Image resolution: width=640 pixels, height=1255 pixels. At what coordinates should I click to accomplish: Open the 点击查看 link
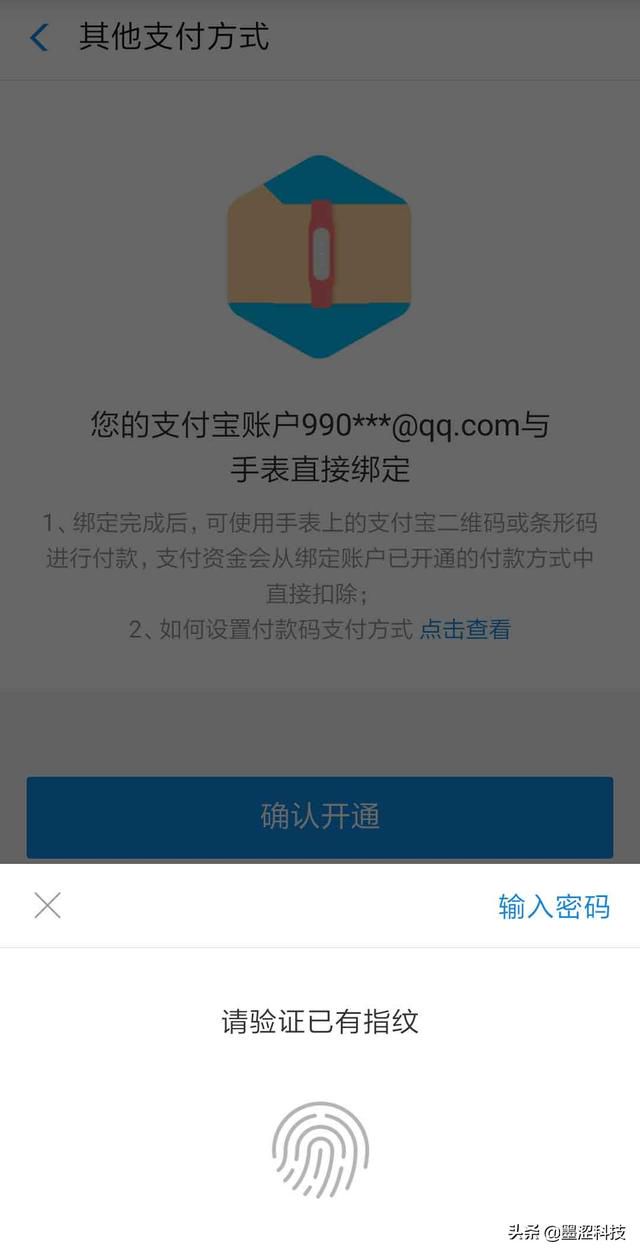464,629
